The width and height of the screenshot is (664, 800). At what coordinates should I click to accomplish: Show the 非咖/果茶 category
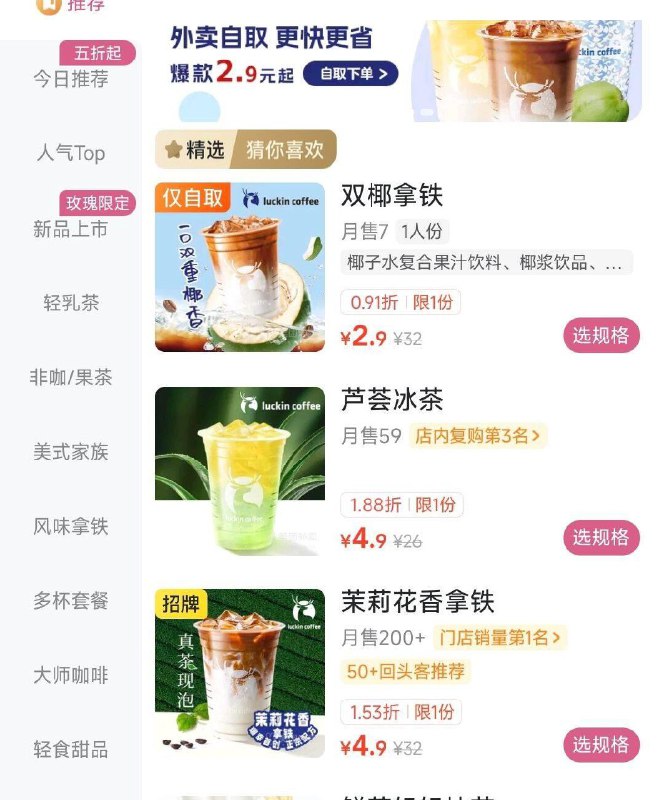pyautogui.click(x=71, y=377)
